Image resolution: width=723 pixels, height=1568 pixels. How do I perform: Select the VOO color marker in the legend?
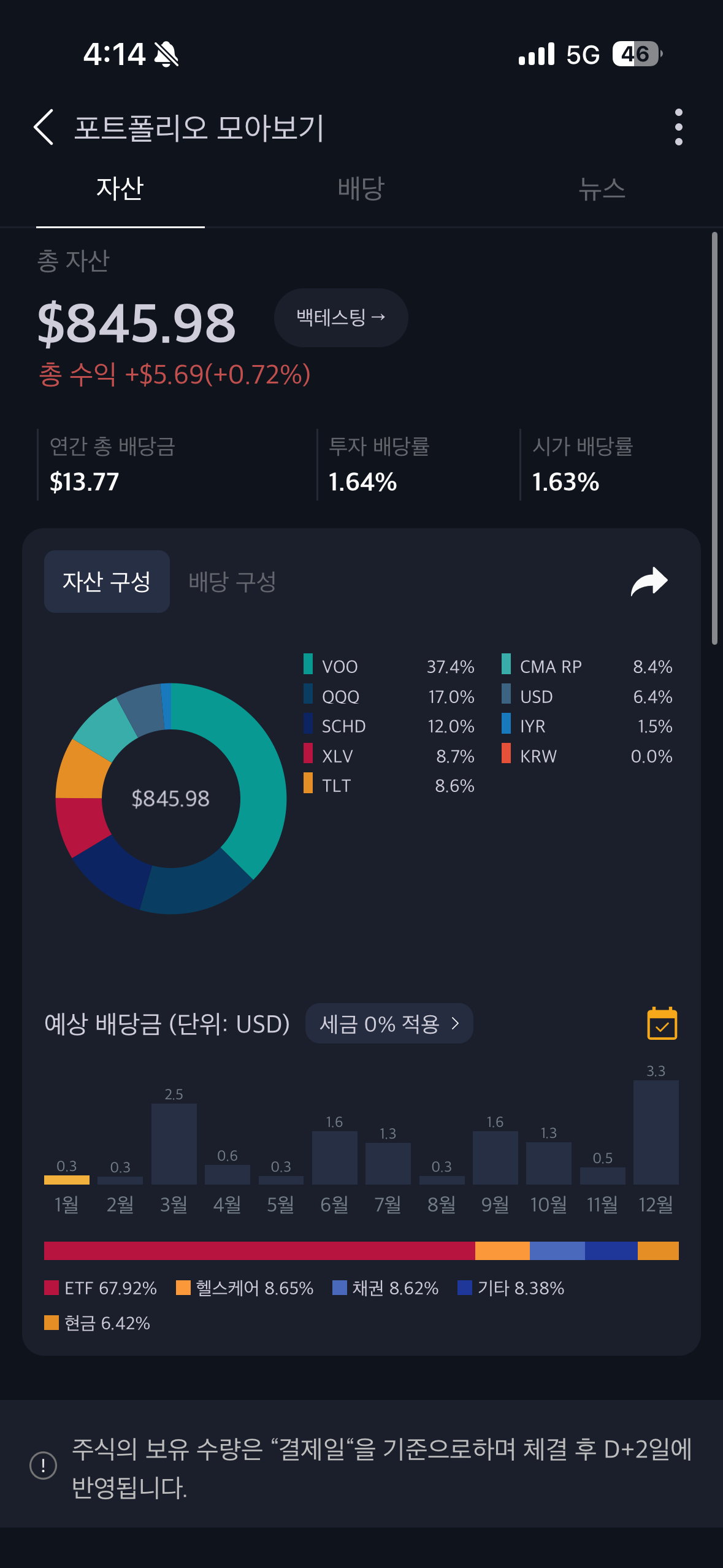tap(307, 666)
